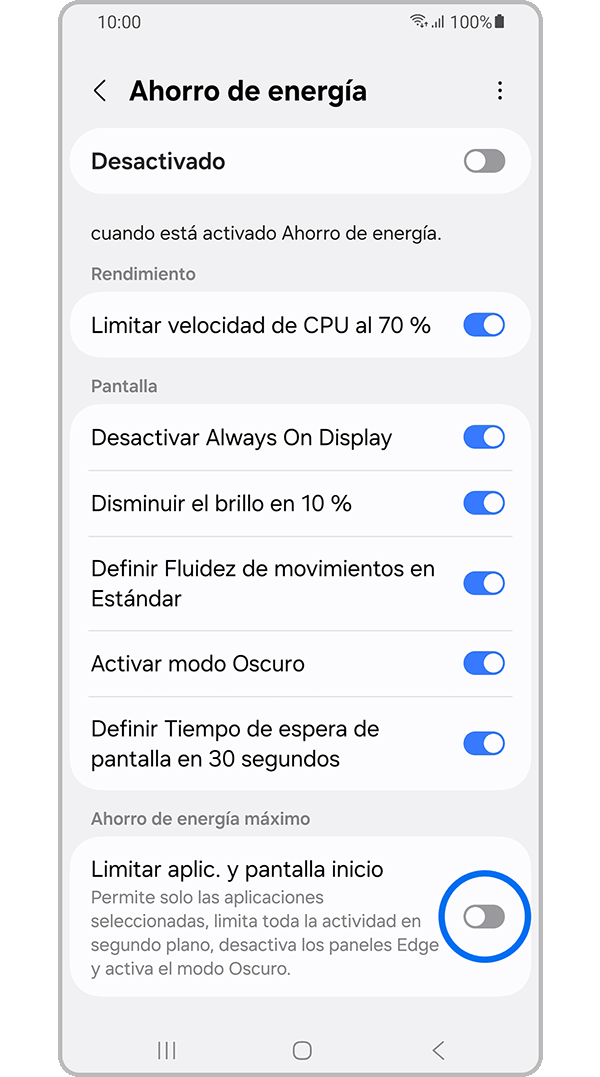The image size is (600, 1077).
Task: Turn off Activar modo Oscuro
Action: (484, 663)
